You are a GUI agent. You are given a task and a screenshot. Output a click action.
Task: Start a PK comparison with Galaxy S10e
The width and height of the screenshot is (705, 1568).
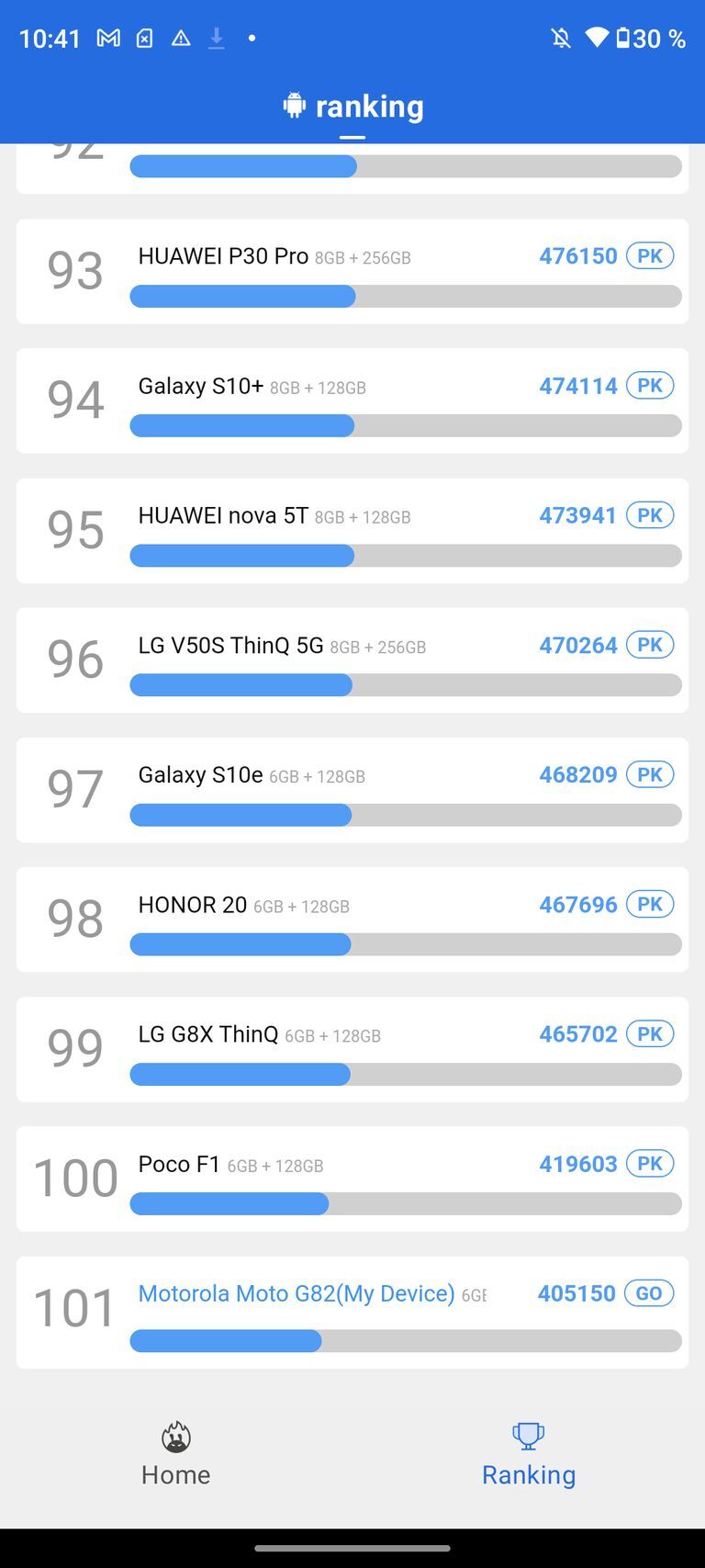point(649,774)
